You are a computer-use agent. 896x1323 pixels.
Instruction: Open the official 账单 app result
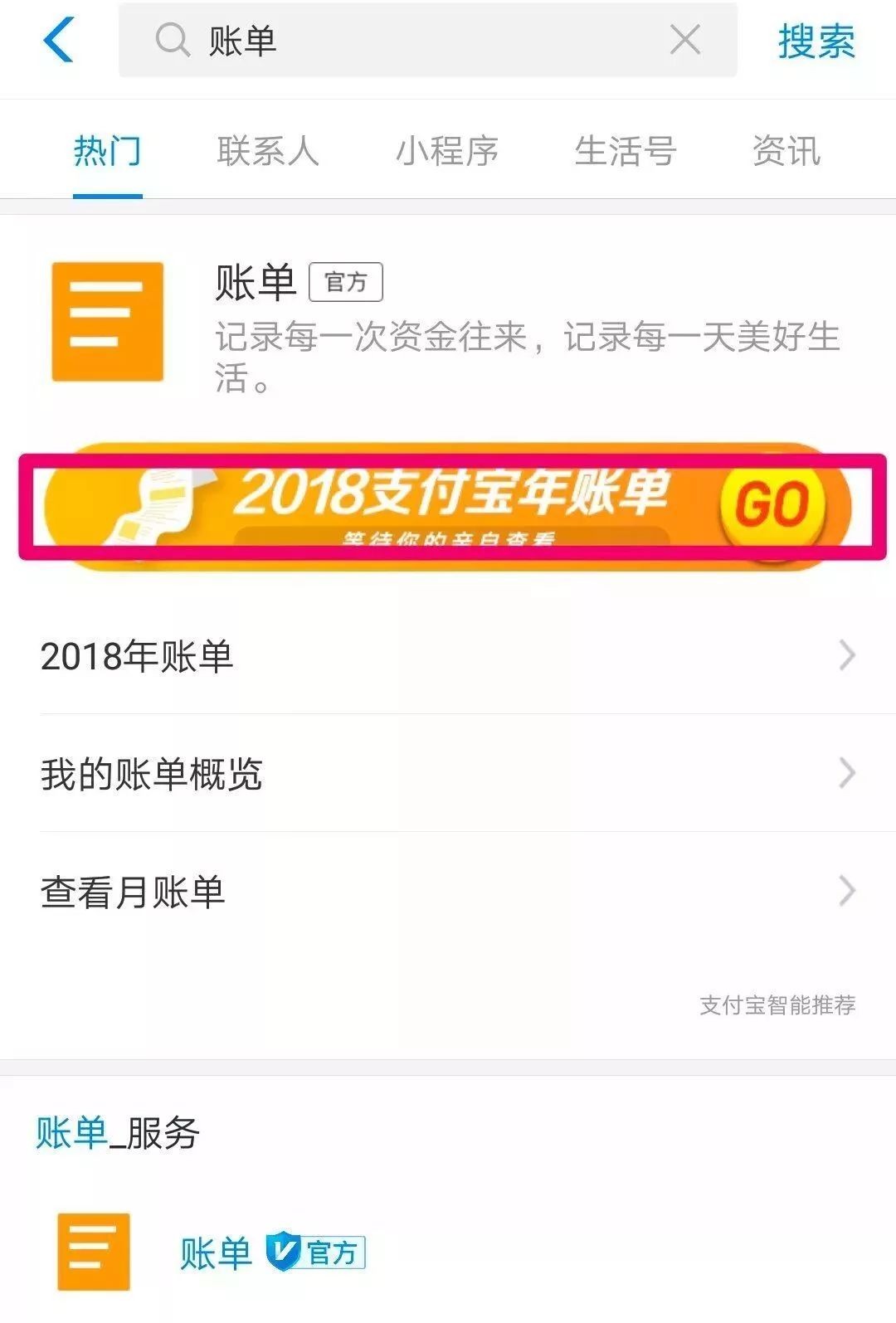coord(448,323)
